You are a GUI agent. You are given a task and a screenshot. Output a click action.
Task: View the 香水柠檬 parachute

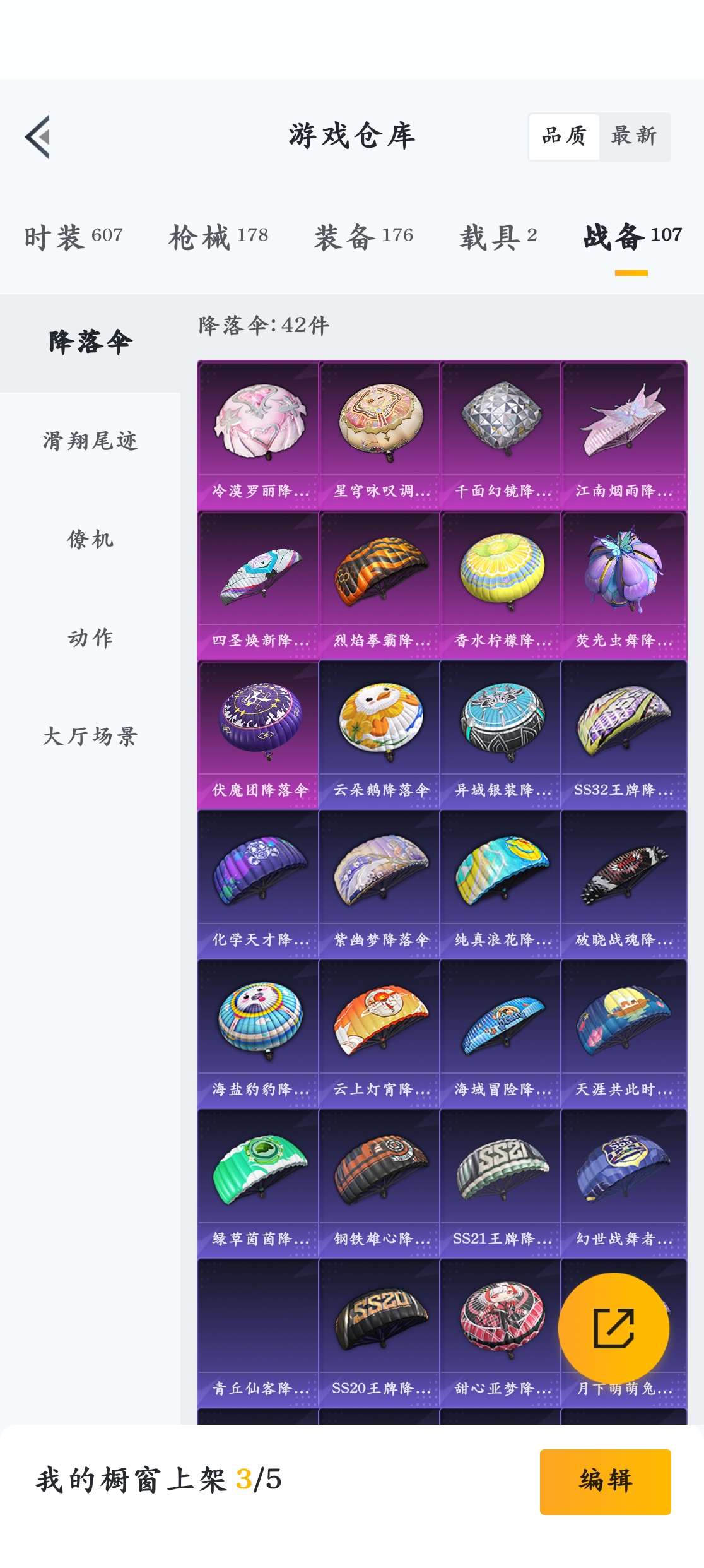coord(501,585)
